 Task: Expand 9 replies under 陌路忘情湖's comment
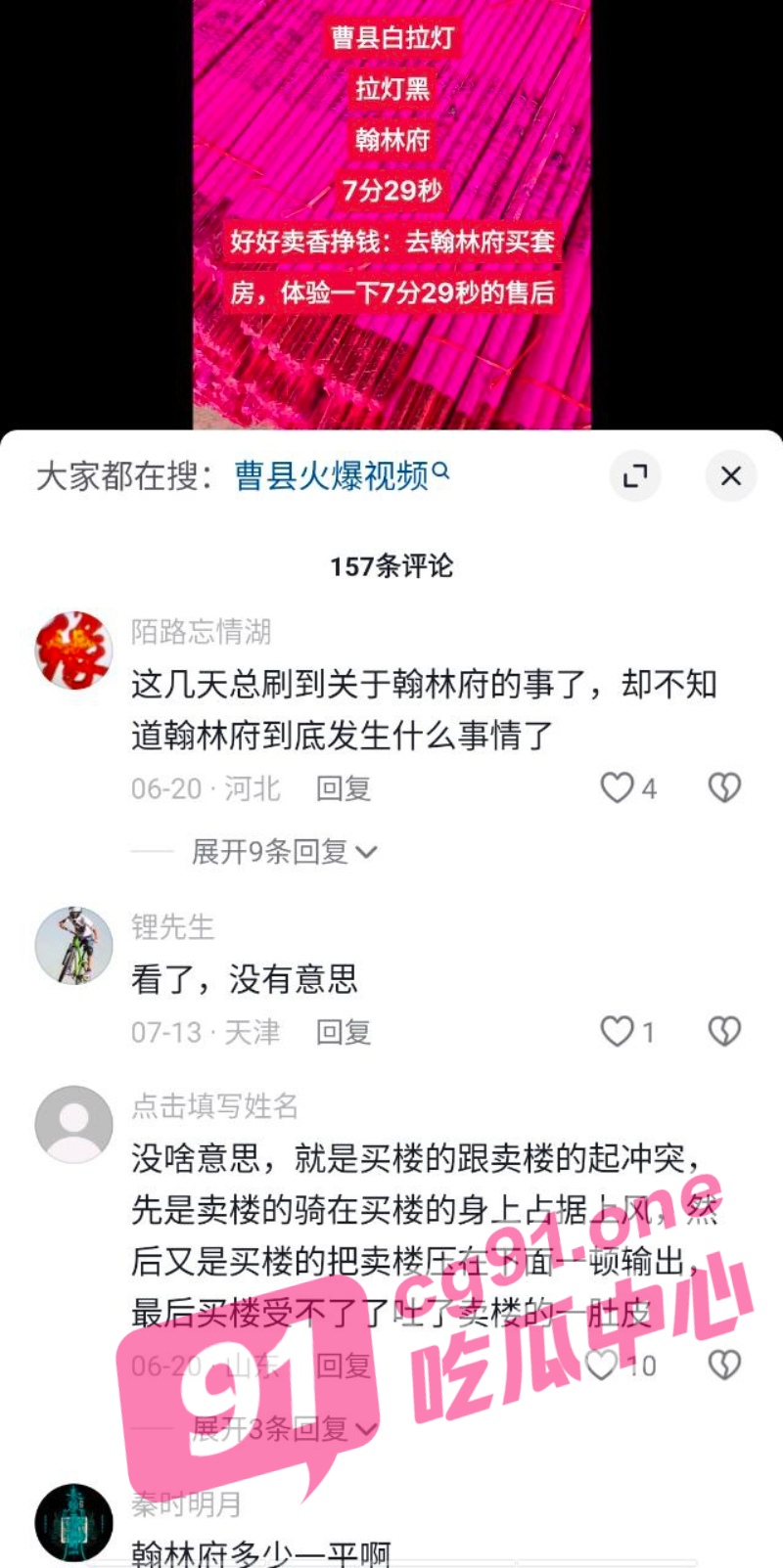pos(284,852)
